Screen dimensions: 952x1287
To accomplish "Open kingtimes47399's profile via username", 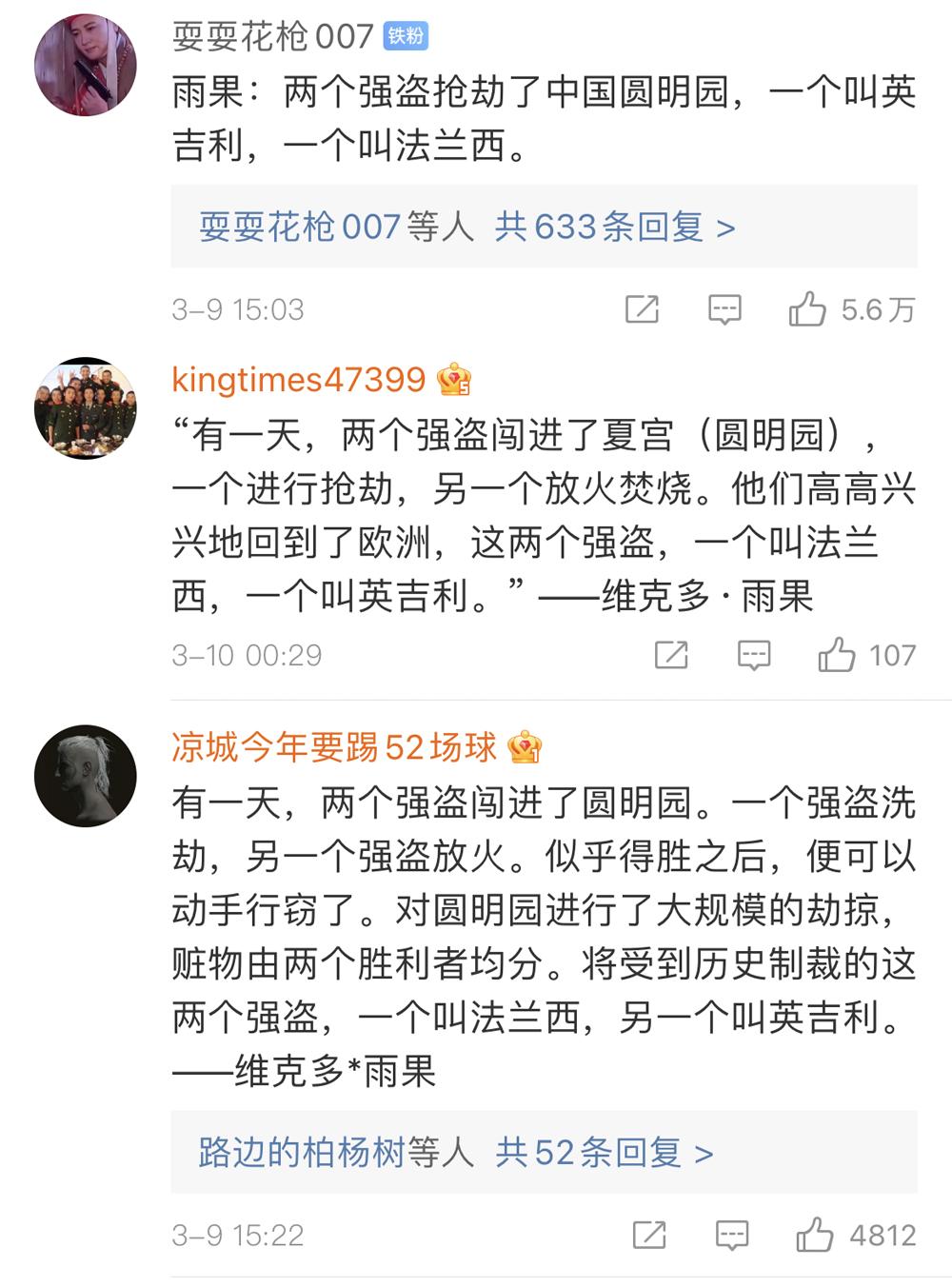I will (x=298, y=381).
